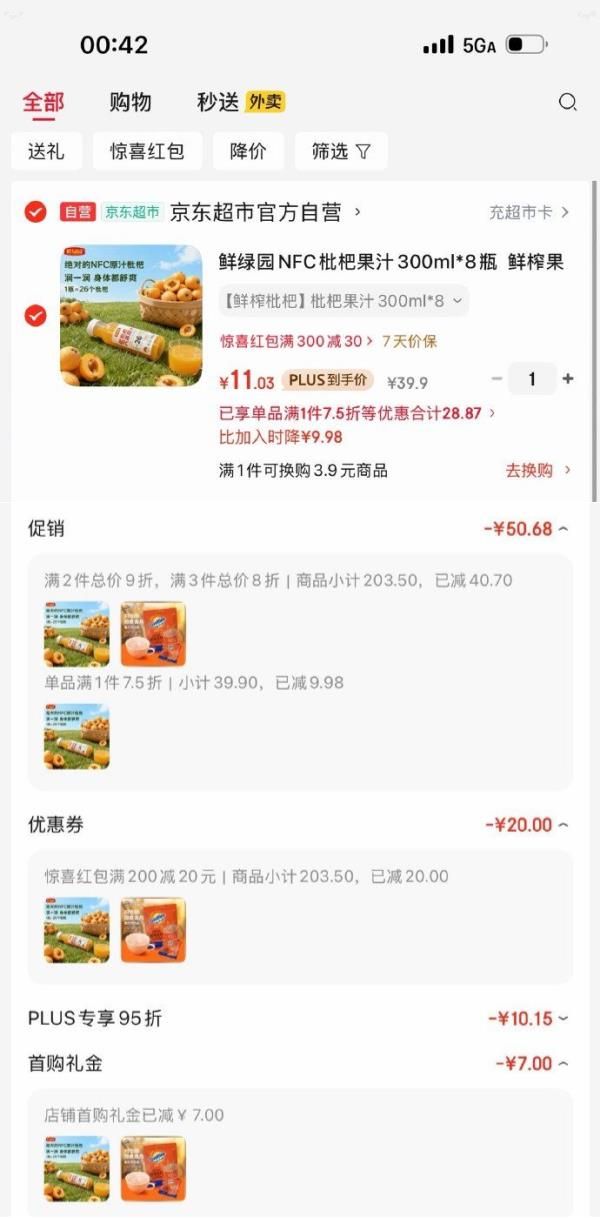Show items with 降价

(x=248, y=151)
